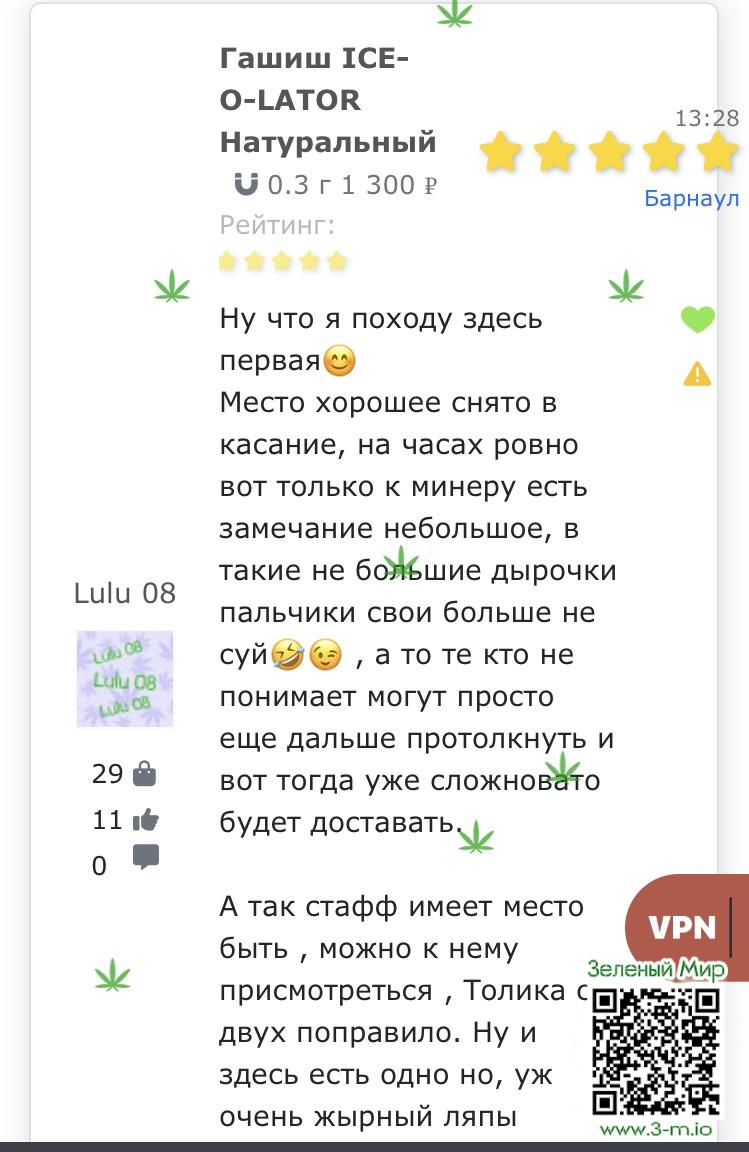749x1152 pixels.
Task: Like this review with the heart icon
Action: (x=697, y=320)
